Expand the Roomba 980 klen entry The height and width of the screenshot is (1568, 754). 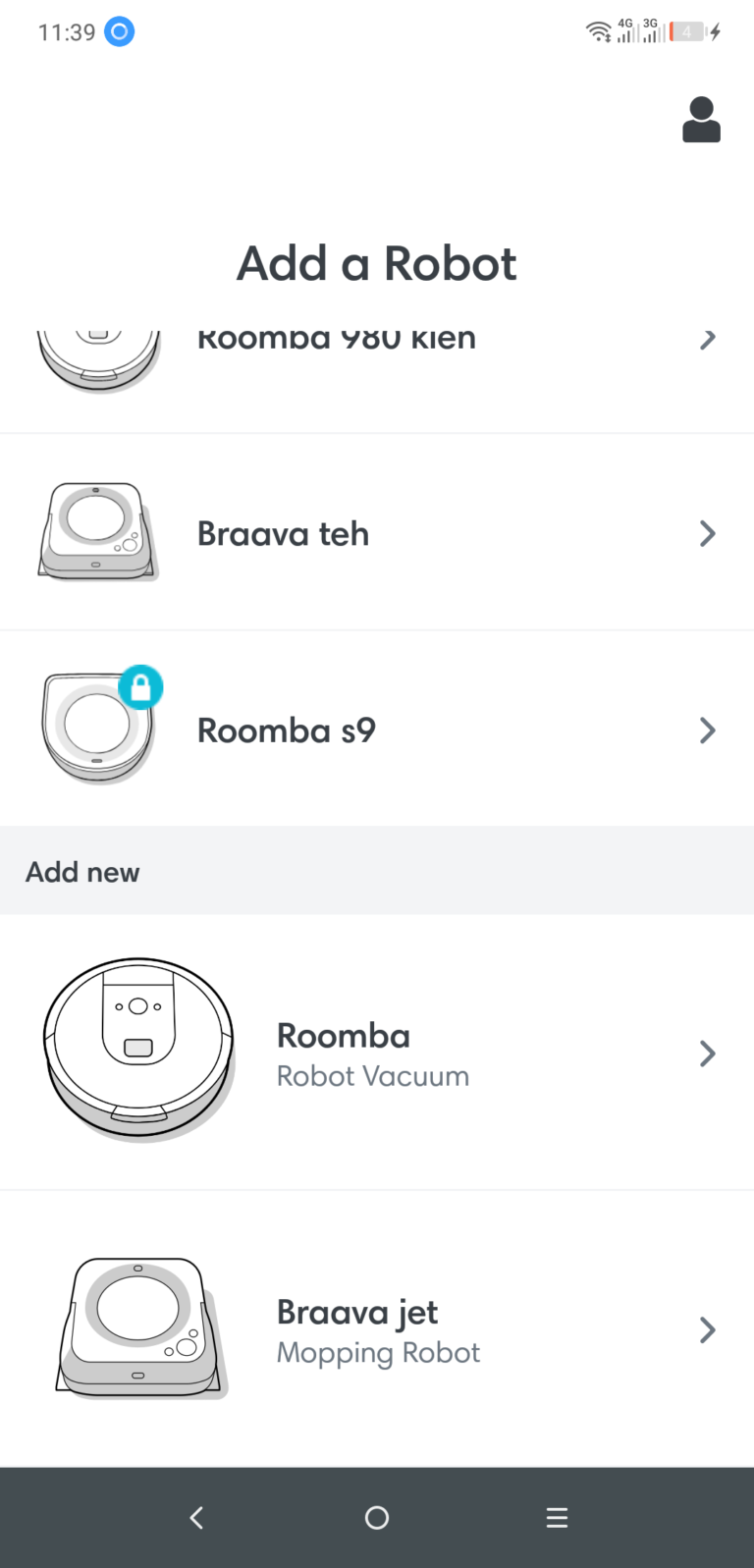pos(708,340)
